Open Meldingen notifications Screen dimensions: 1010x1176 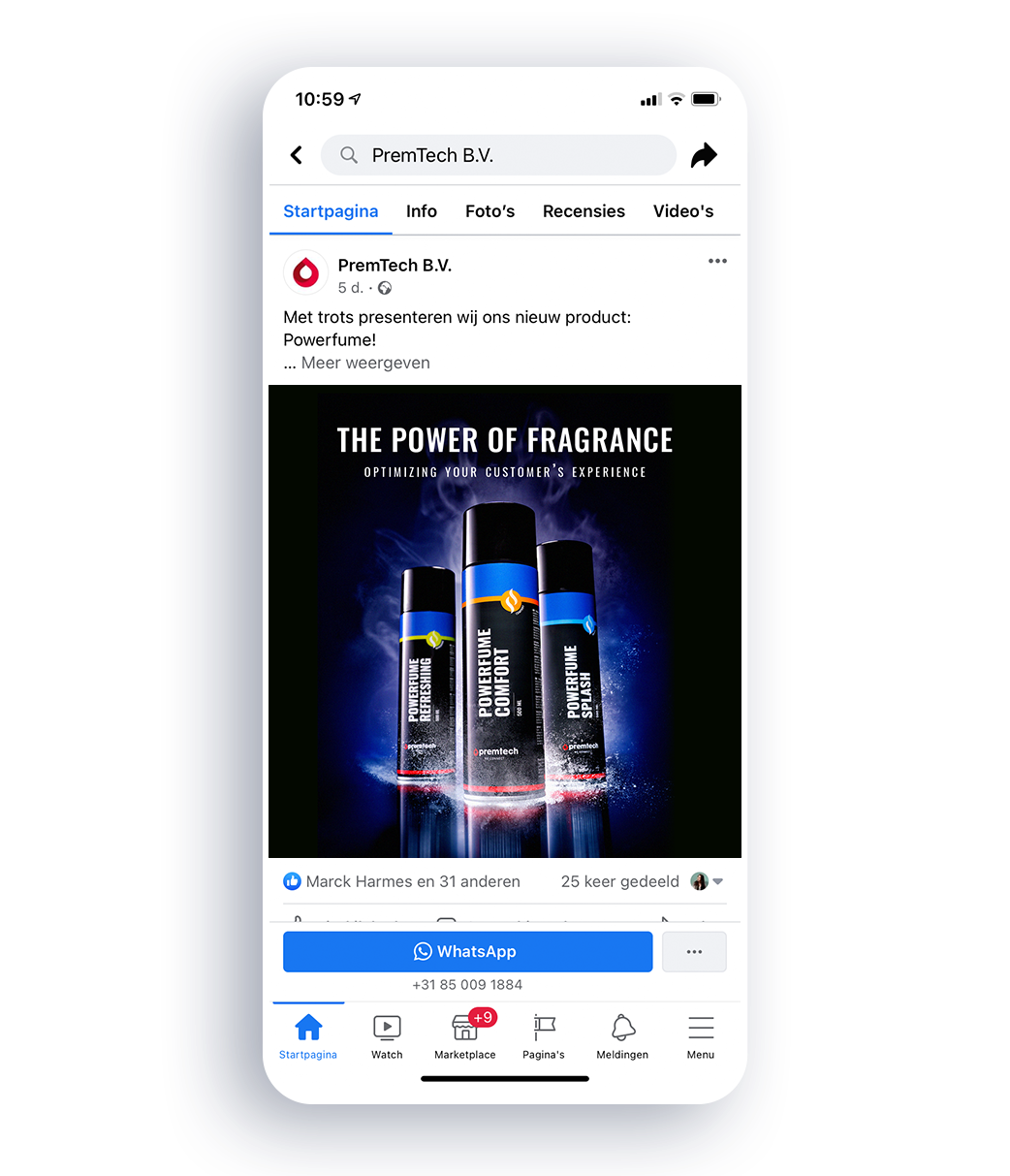click(x=622, y=1035)
